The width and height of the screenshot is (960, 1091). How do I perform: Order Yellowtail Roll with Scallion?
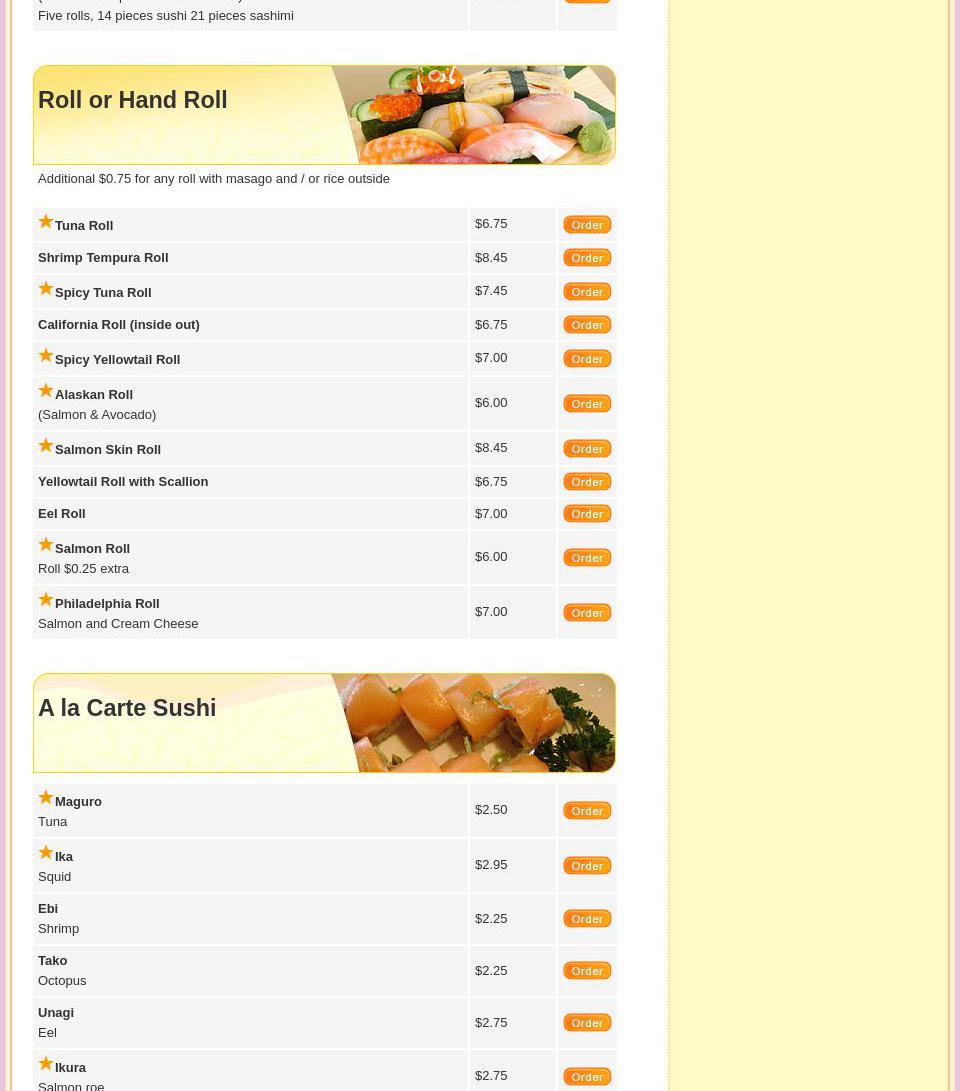[x=587, y=482]
